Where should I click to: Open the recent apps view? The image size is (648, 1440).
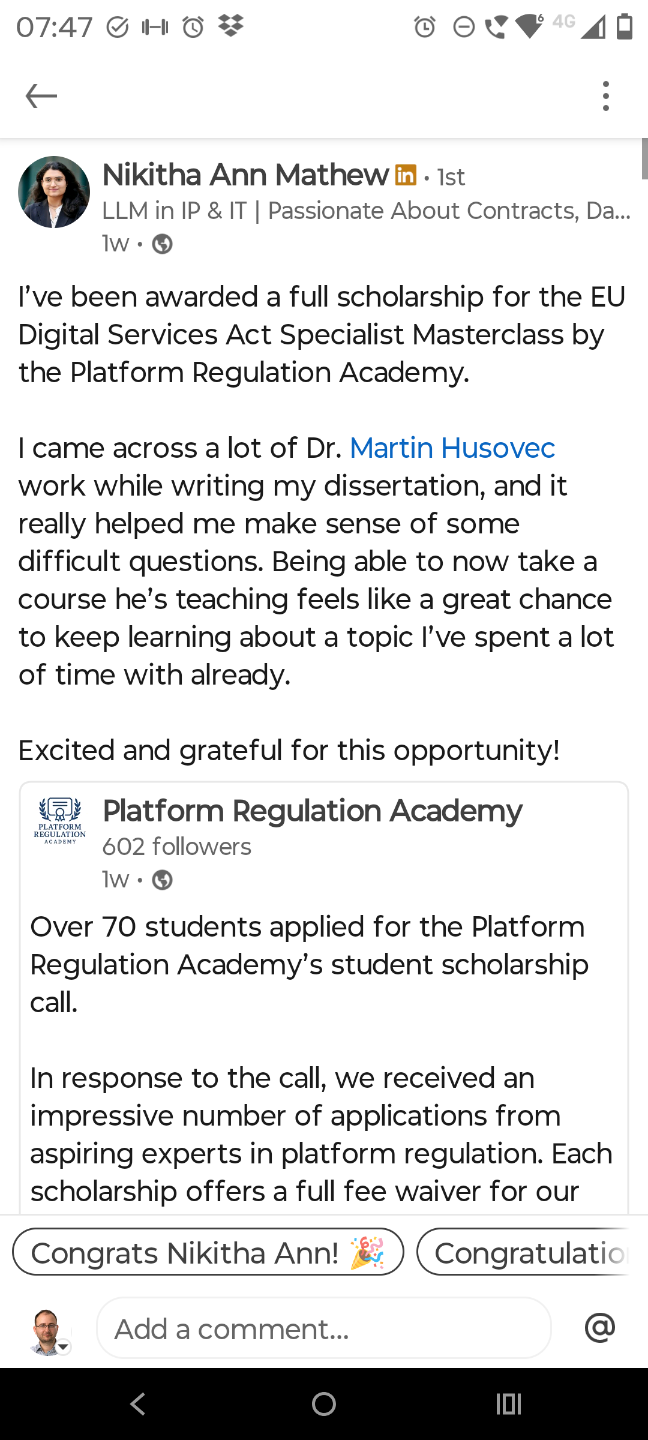(509, 1404)
